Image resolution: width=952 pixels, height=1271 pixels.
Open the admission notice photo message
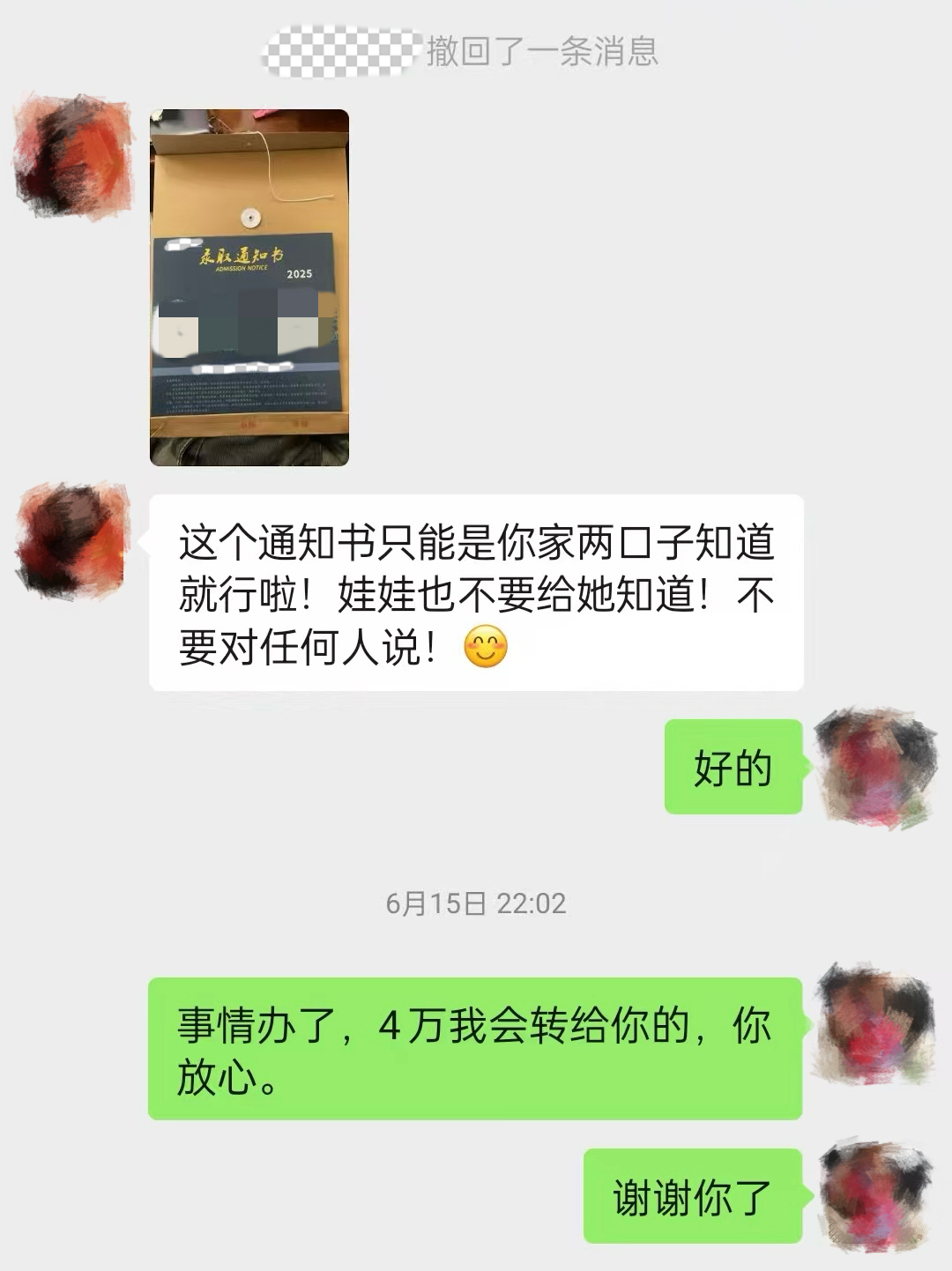pos(249,287)
